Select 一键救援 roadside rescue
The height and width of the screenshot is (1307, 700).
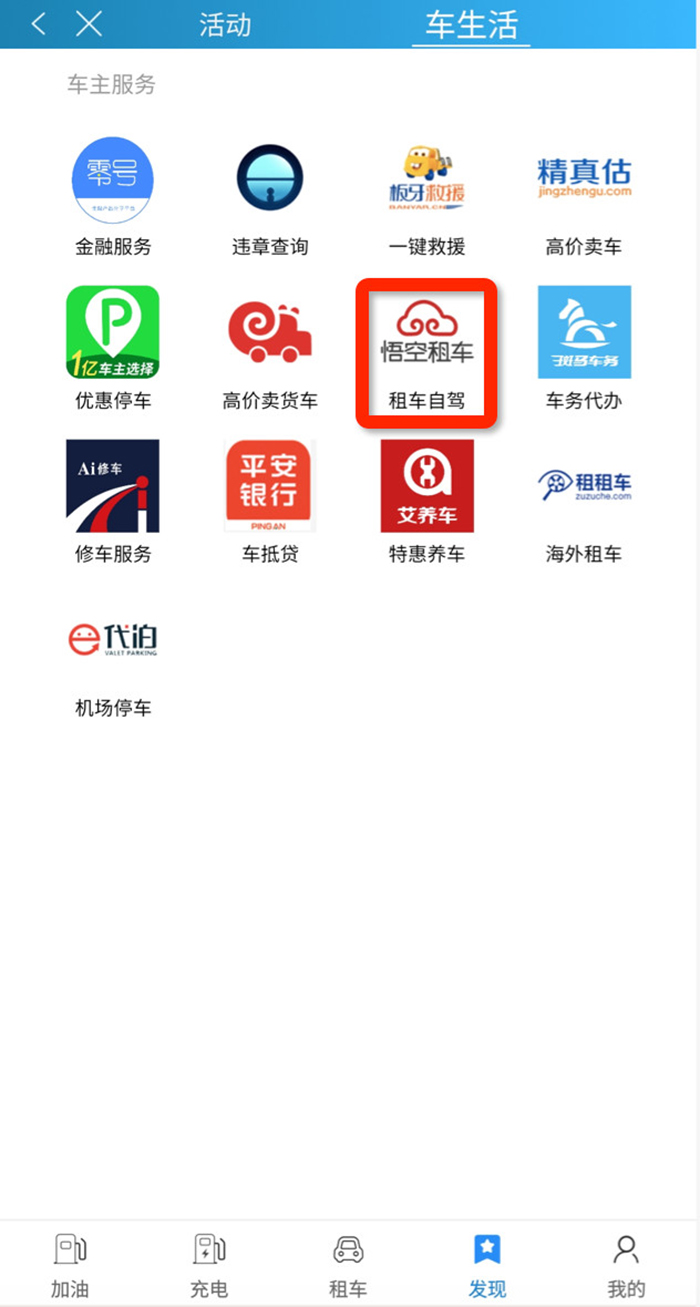pyautogui.click(x=427, y=197)
